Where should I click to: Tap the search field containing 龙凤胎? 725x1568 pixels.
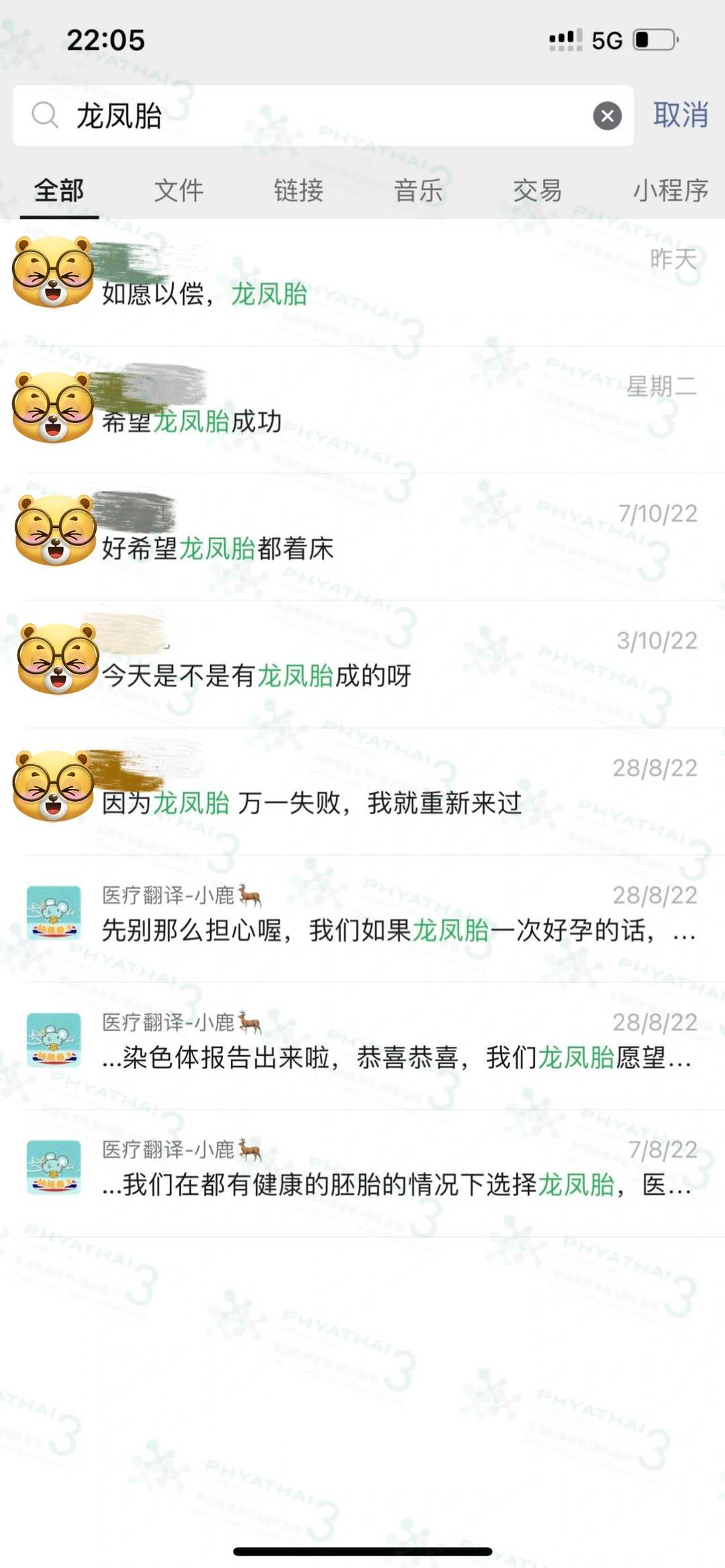[322, 116]
